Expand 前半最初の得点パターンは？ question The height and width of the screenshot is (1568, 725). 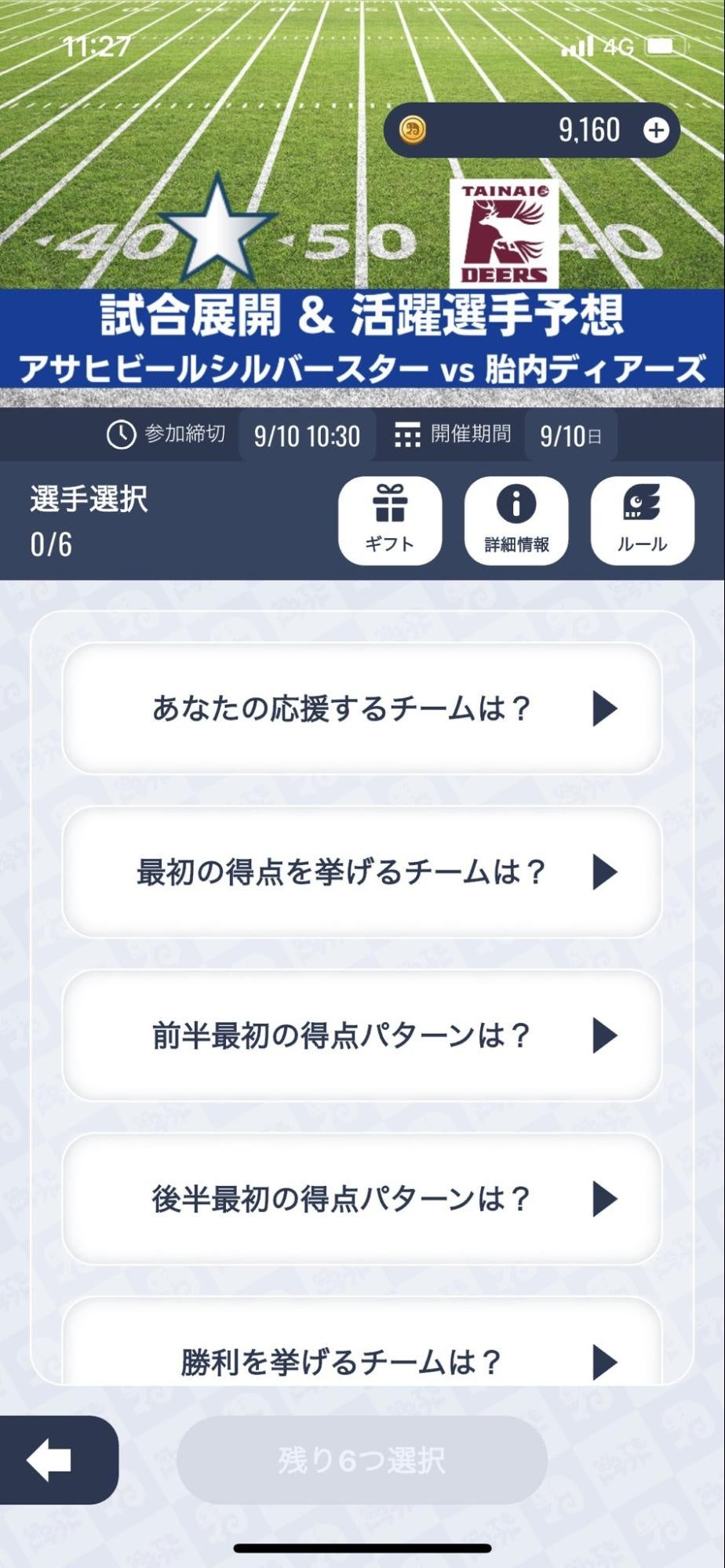(x=362, y=1035)
